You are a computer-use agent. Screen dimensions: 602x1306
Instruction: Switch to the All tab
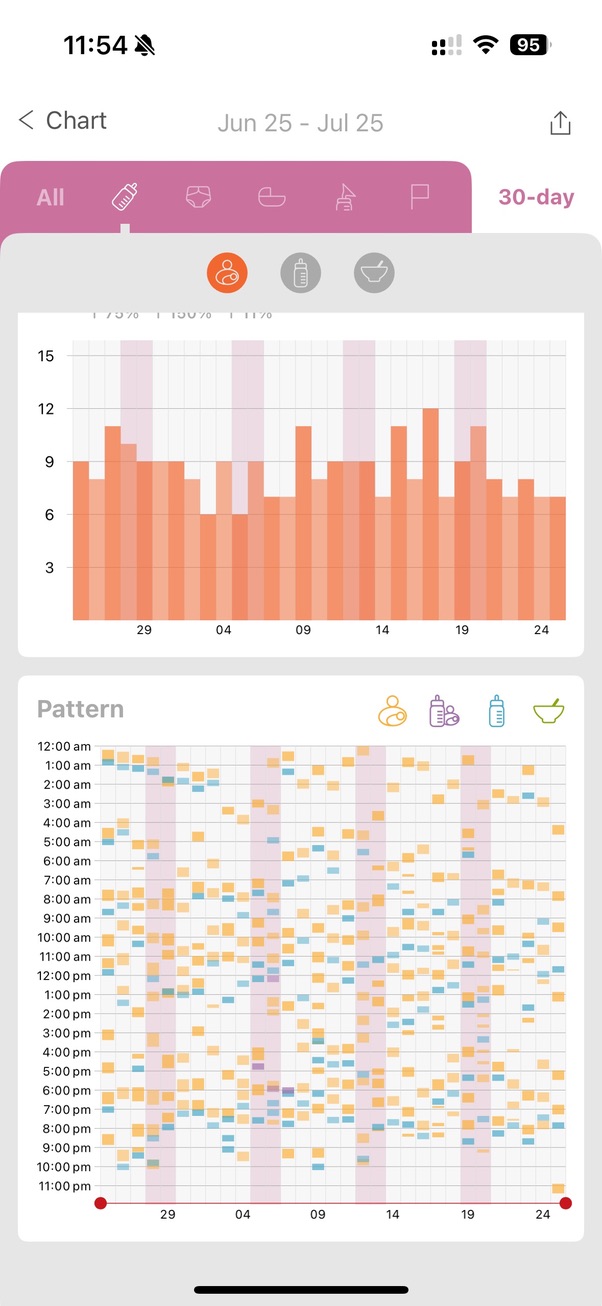tap(51, 197)
